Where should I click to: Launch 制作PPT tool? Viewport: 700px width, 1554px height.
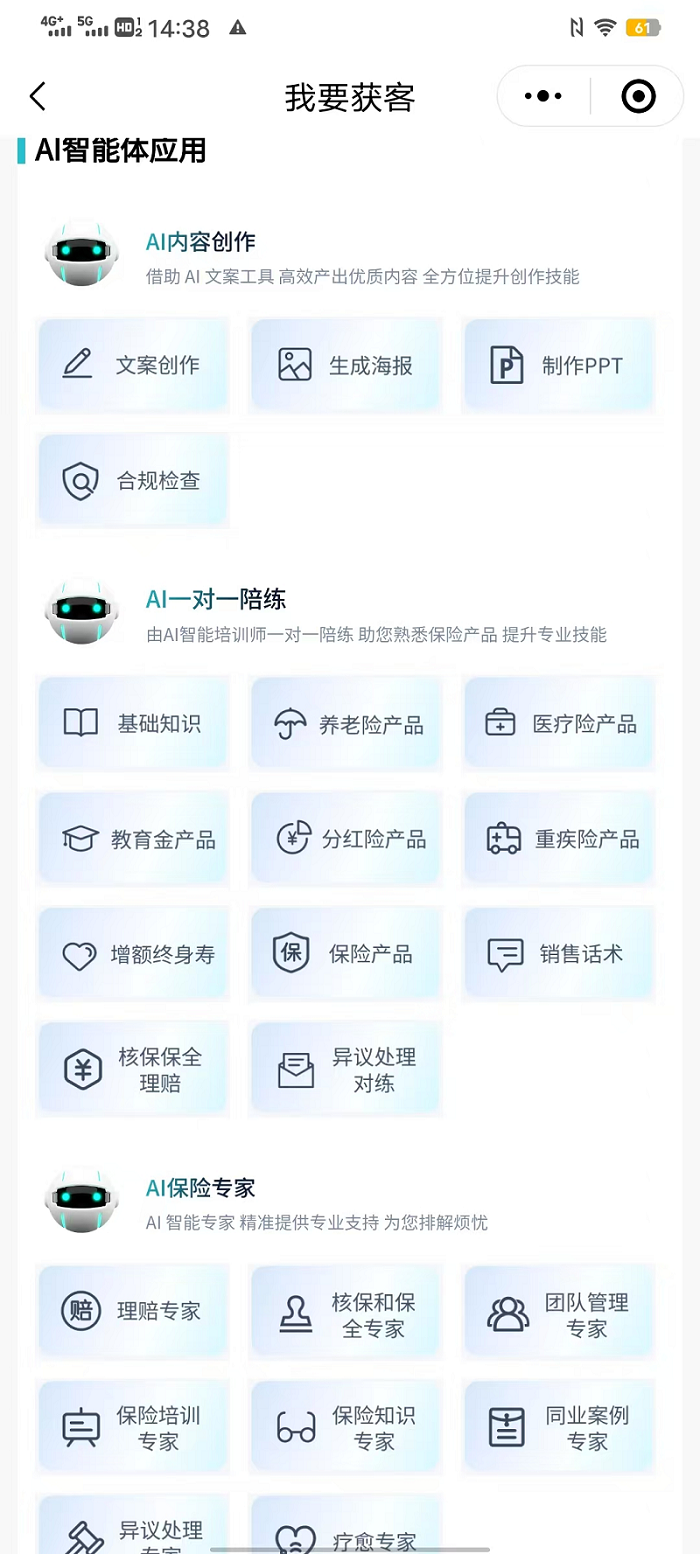[559, 365]
